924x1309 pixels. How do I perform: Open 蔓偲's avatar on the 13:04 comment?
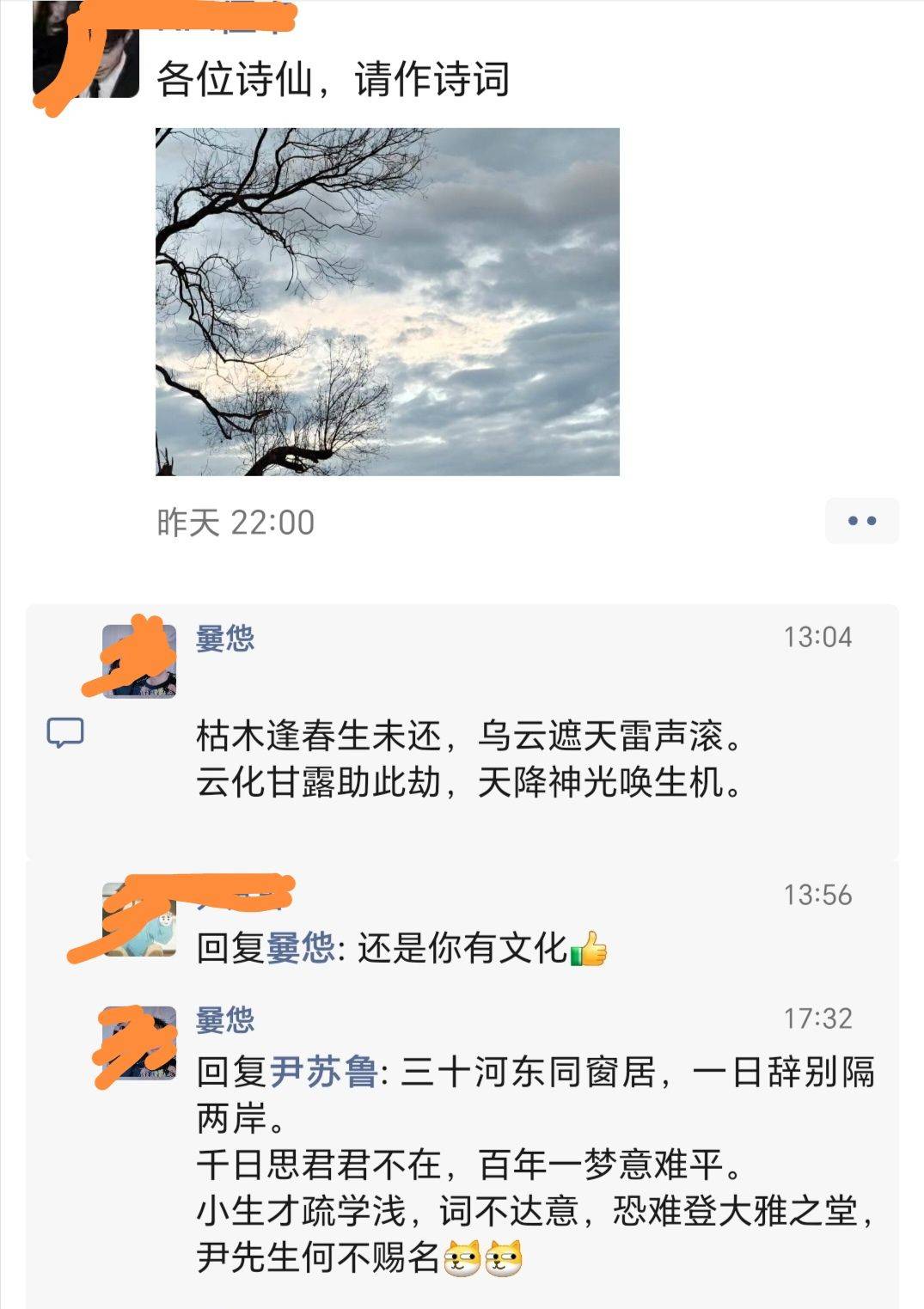pyautogui.click(x=139, y=660)
